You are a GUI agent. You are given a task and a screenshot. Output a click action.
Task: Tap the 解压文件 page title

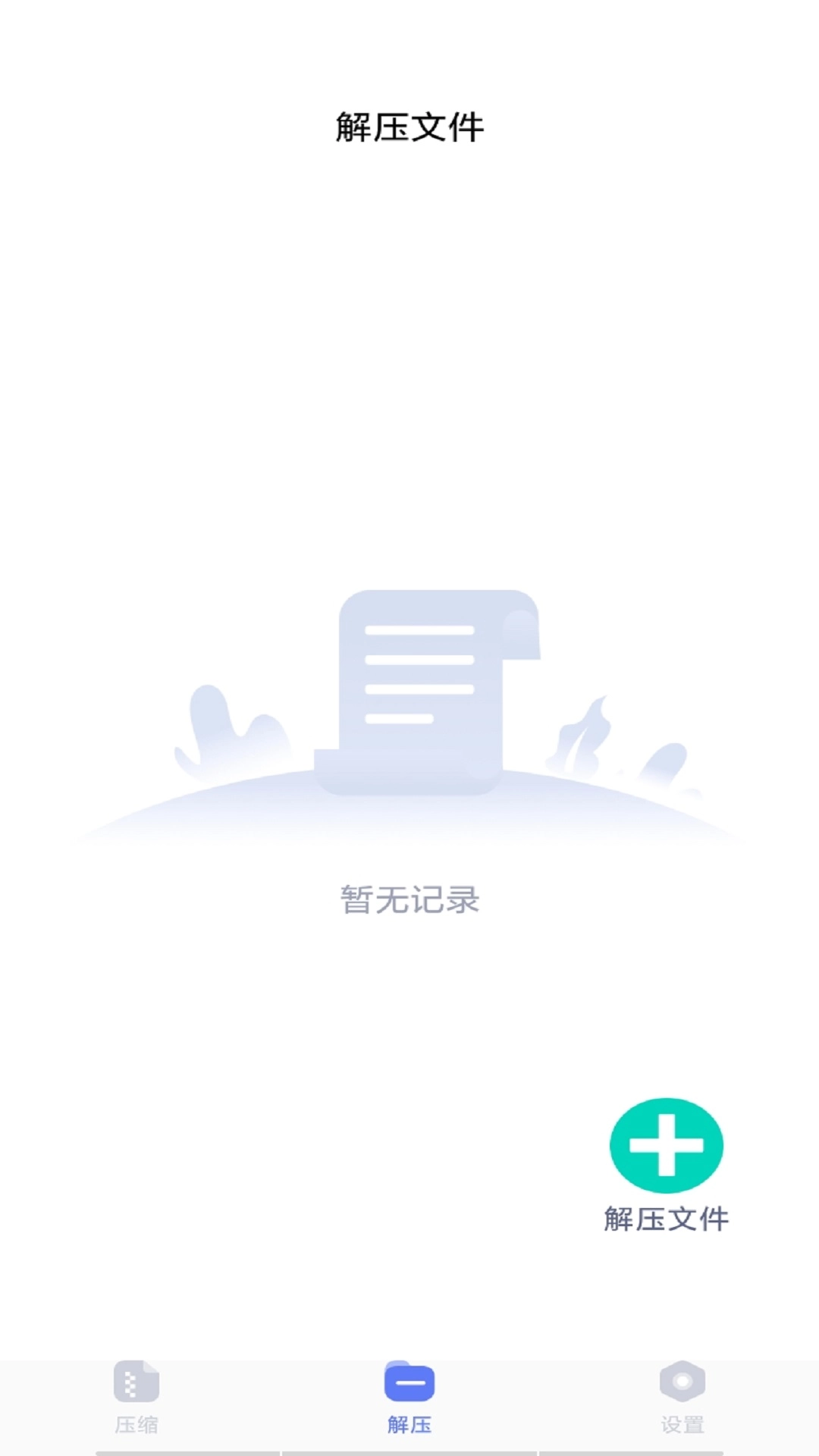409,126
